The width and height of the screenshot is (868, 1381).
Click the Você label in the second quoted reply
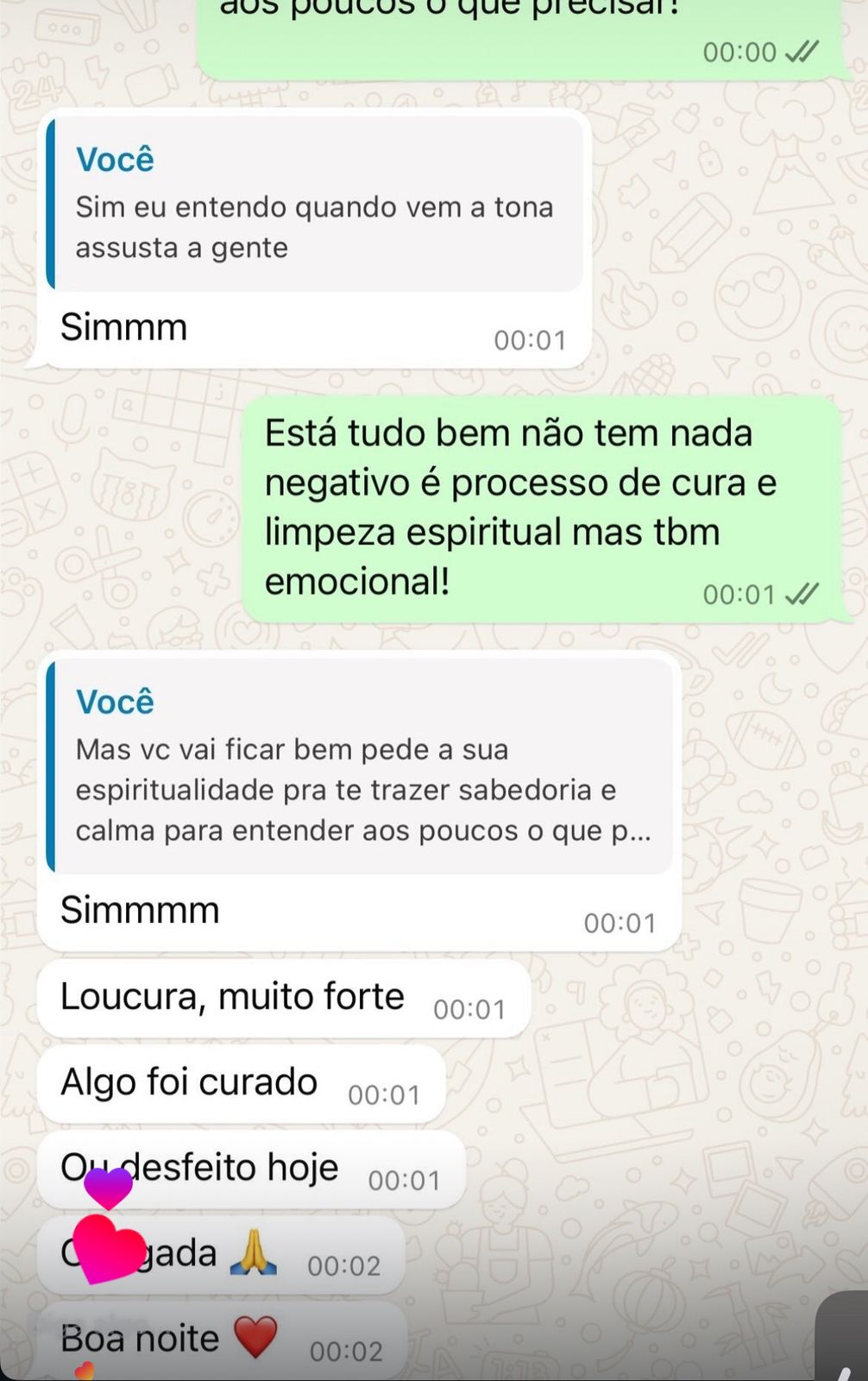114,702
